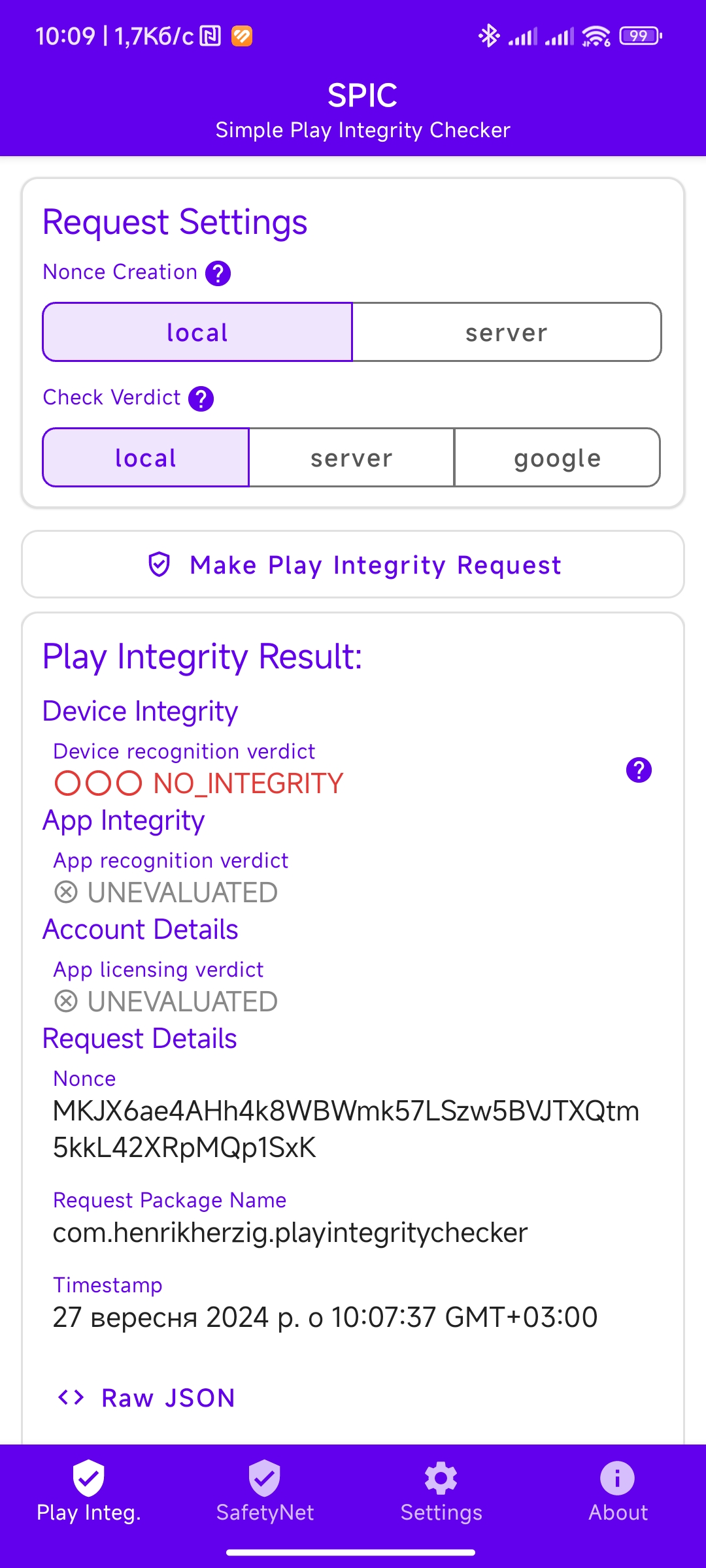Select local for Nonce Creation
The height and width of the screenshot is (1568, 706).
[x=197, y=332]
